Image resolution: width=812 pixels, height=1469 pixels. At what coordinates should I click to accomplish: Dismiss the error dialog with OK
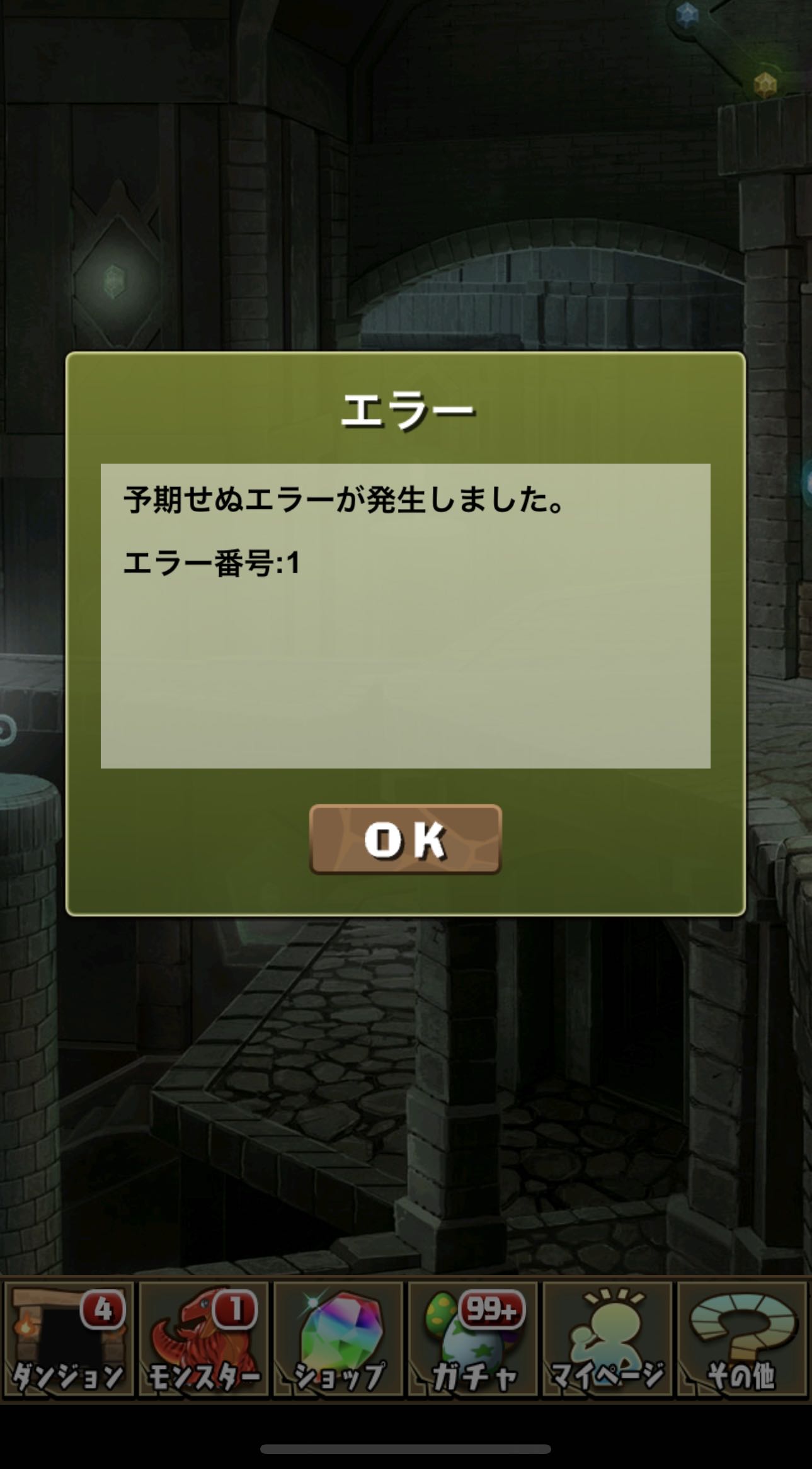[x=406, y=839]
